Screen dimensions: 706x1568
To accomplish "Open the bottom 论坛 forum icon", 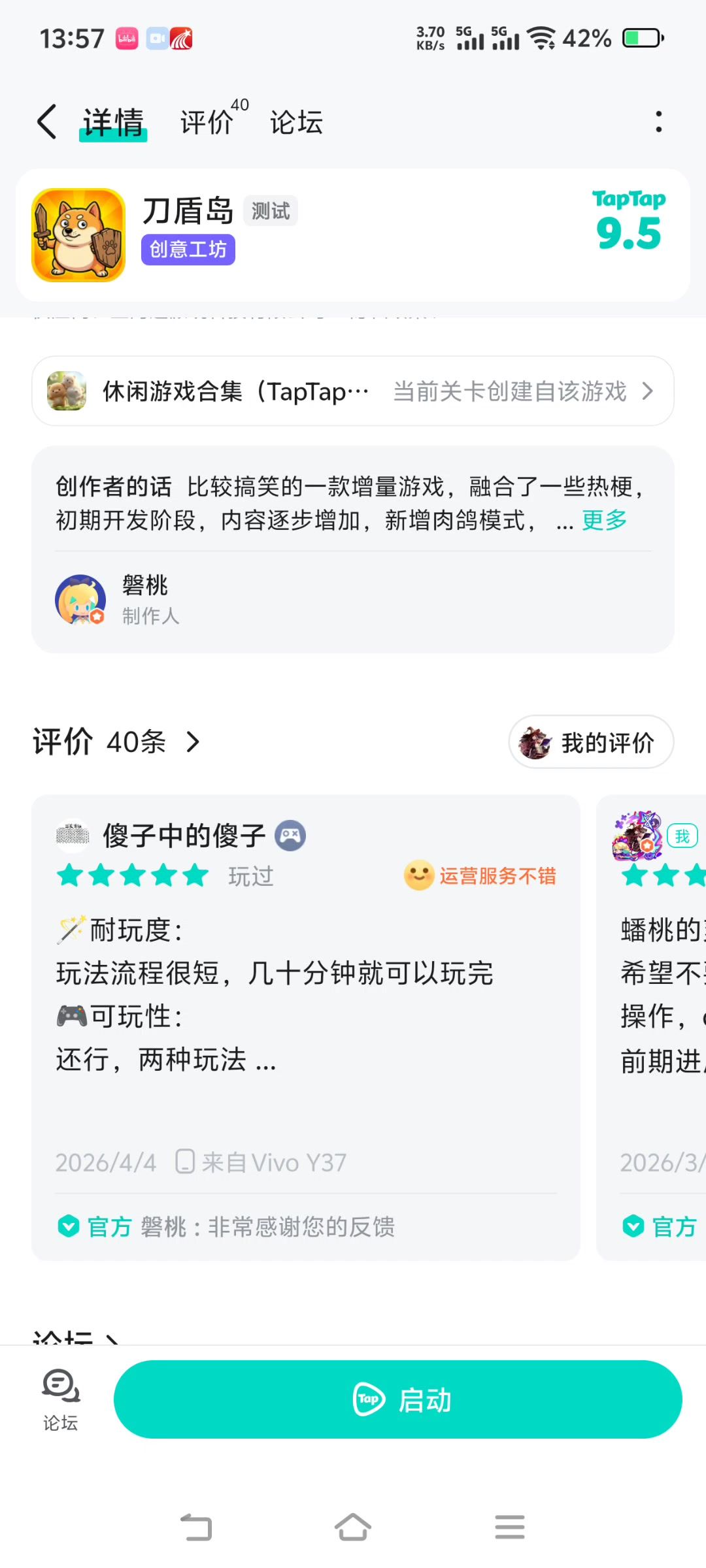I will [x=60, y=1399].
